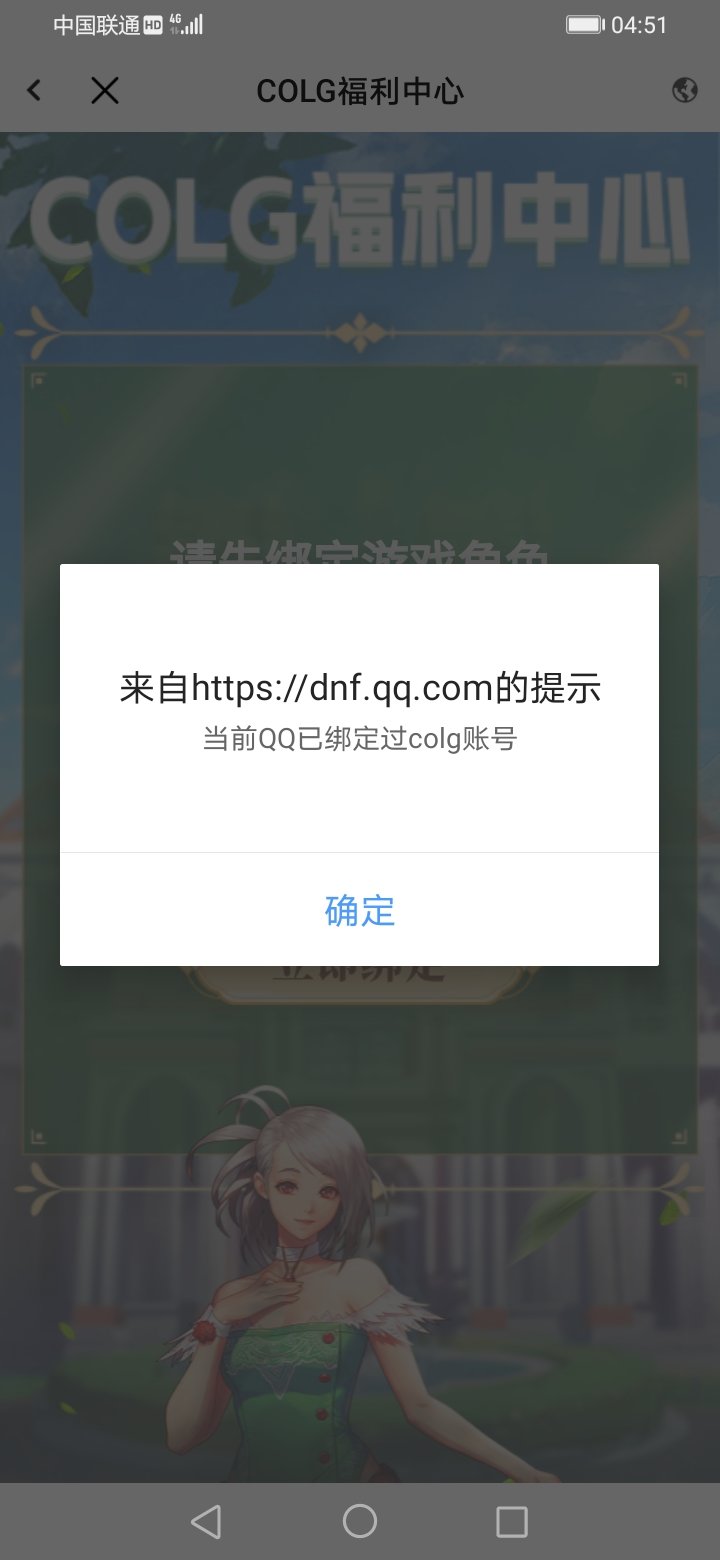The height and width of the screenshot is (1560, 720).
Task: Go back using the top-left arrow
Action: 34,91
